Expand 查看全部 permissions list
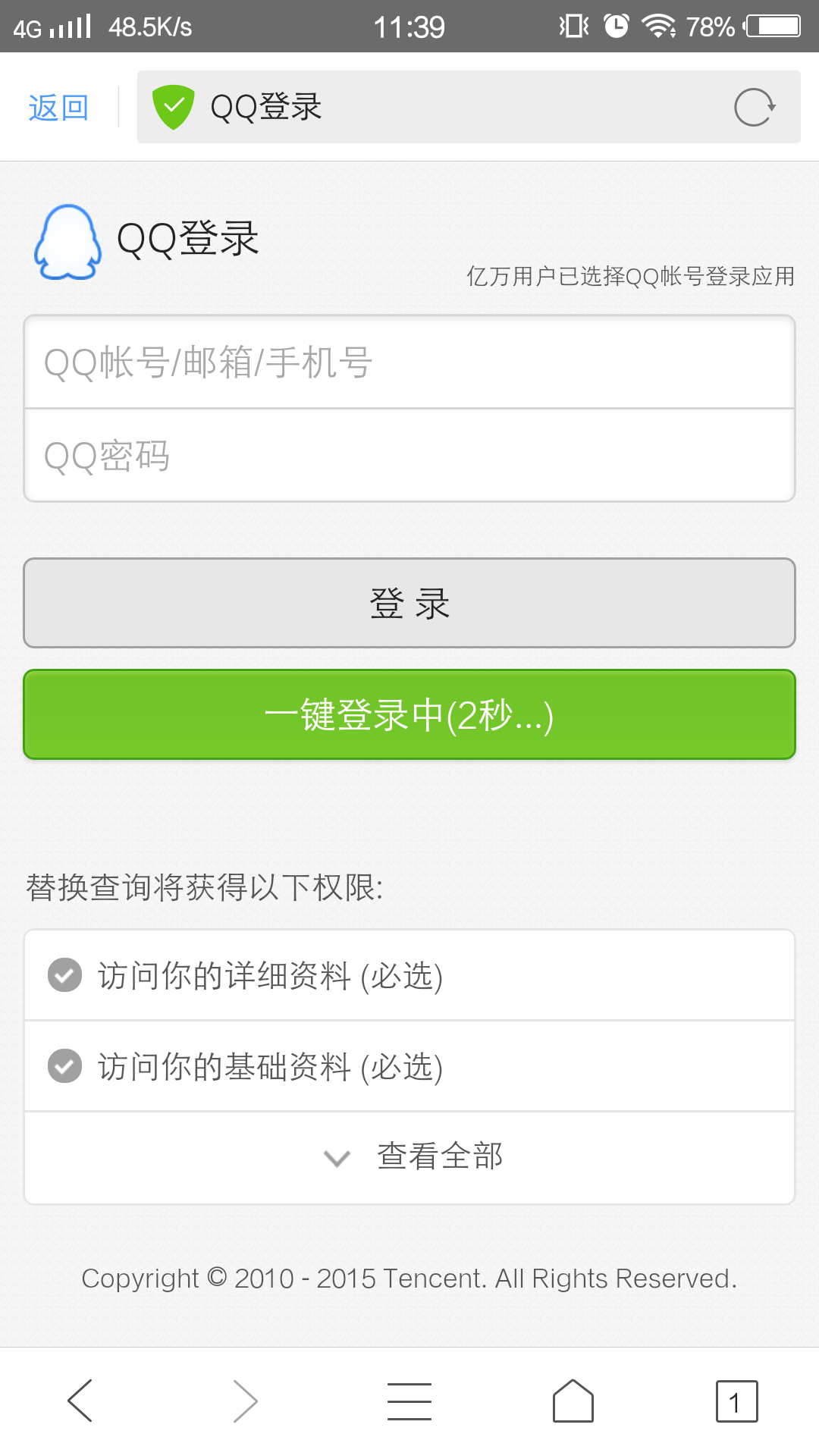Screen dimensions: 819x1456 click(409, 1158)
